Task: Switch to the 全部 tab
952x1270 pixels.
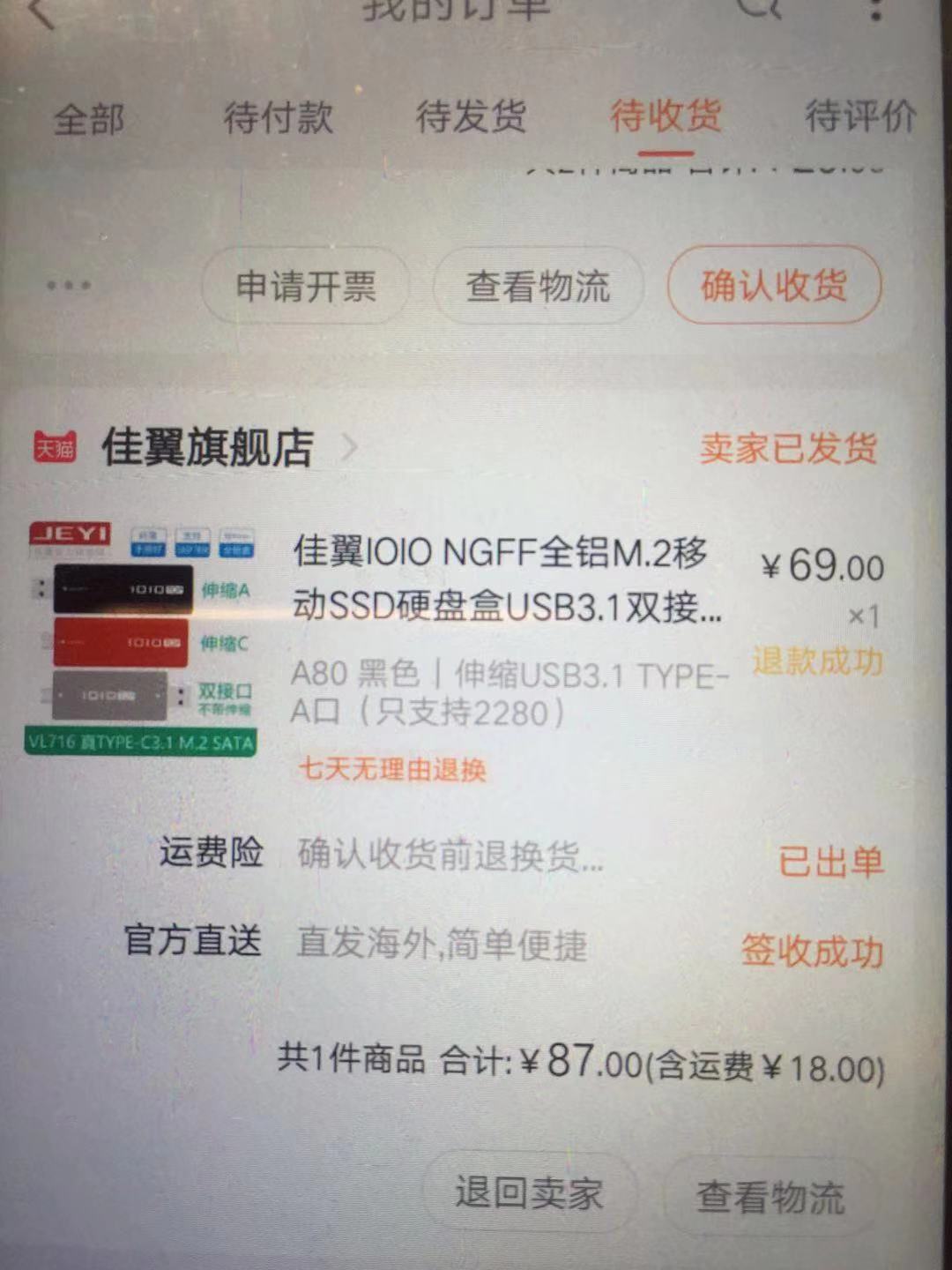Action: [88, 119]
